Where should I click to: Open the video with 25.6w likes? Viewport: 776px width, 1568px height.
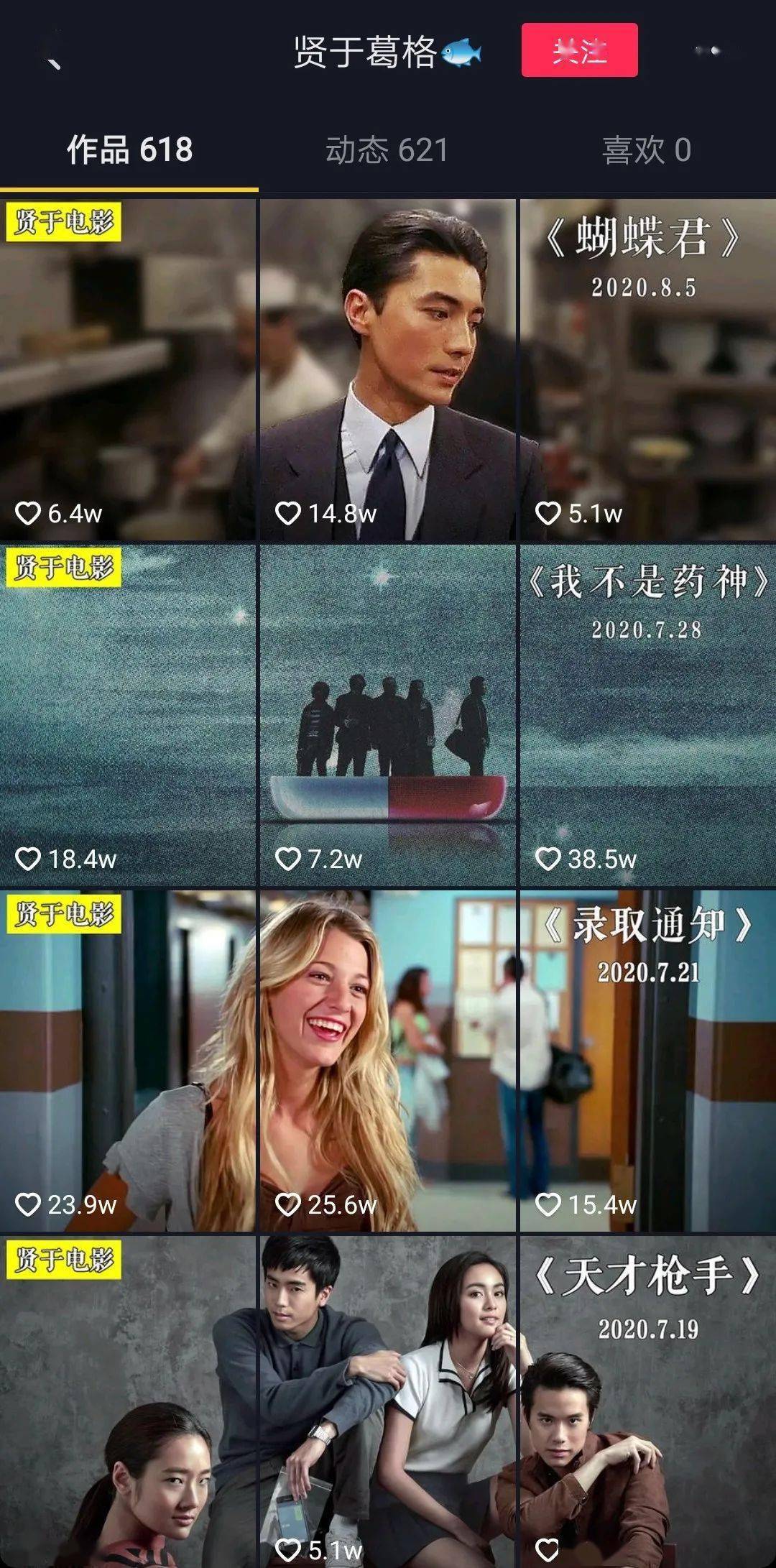click(x=387, y=1061)
